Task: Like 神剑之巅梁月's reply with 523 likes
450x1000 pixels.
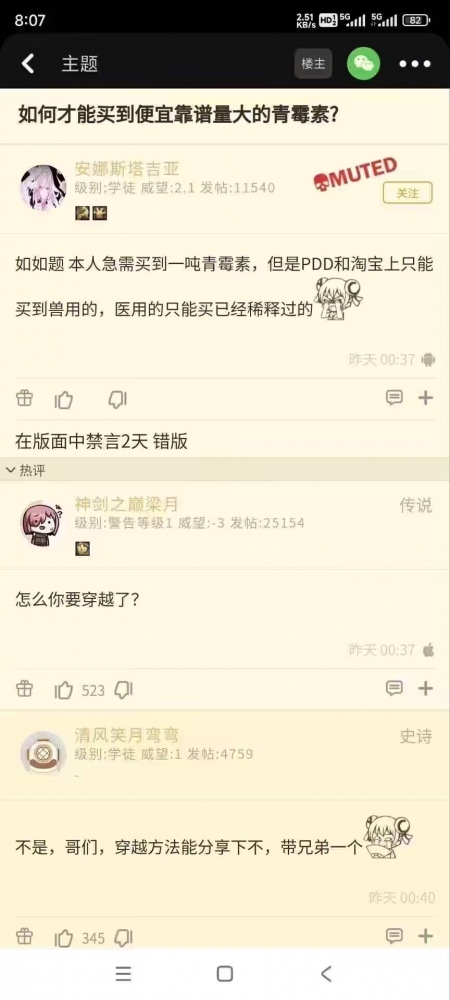Action: pos(64,690)
